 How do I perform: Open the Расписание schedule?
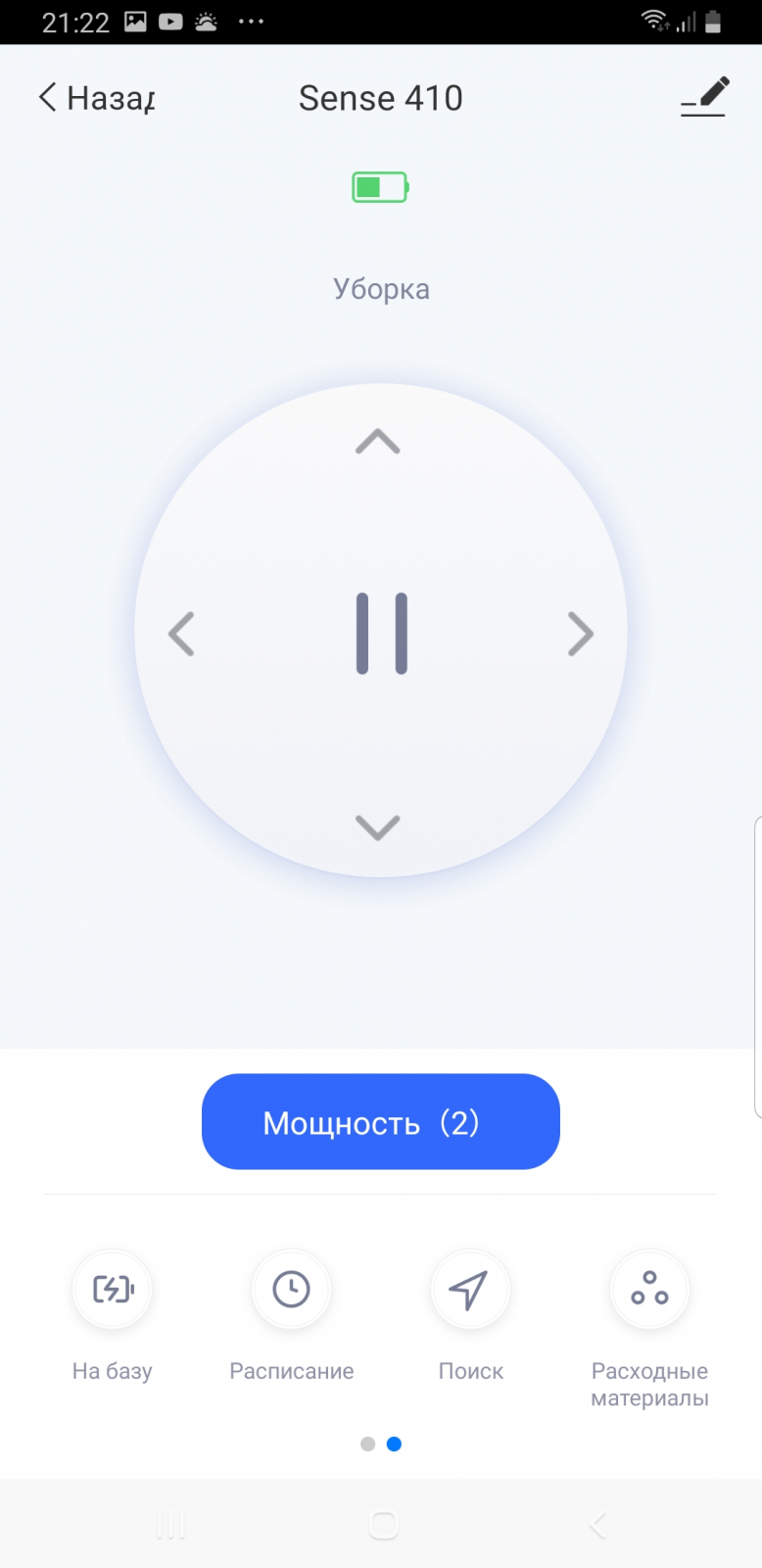click(291, 1290)
